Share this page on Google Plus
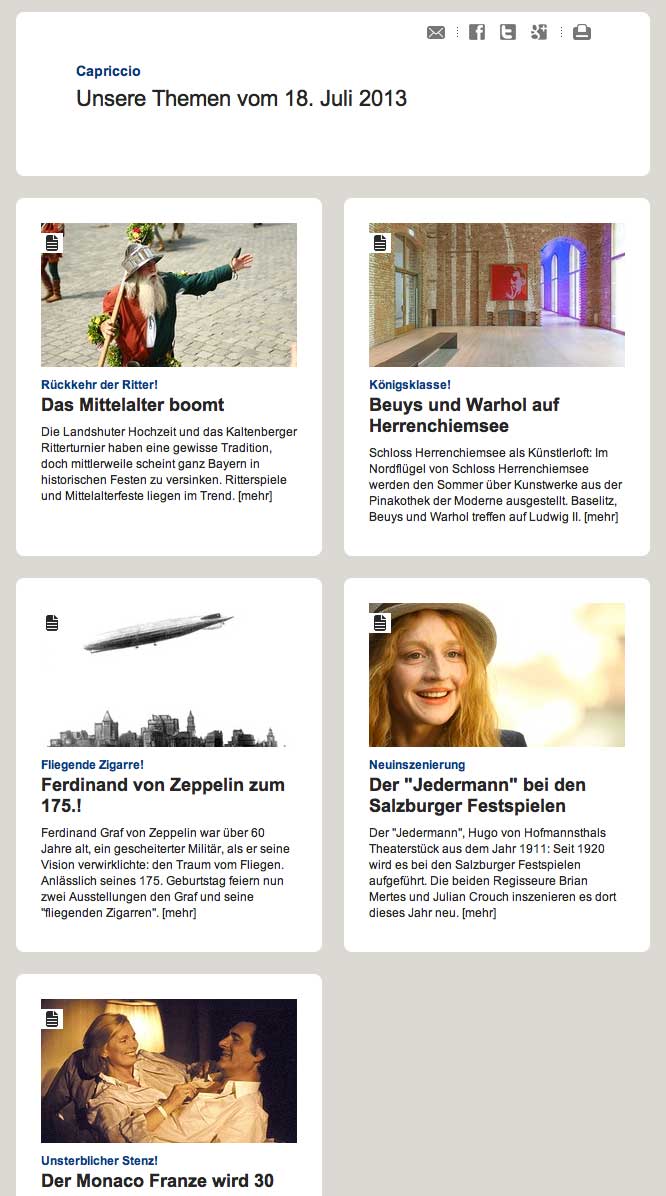 pos(539,33)
